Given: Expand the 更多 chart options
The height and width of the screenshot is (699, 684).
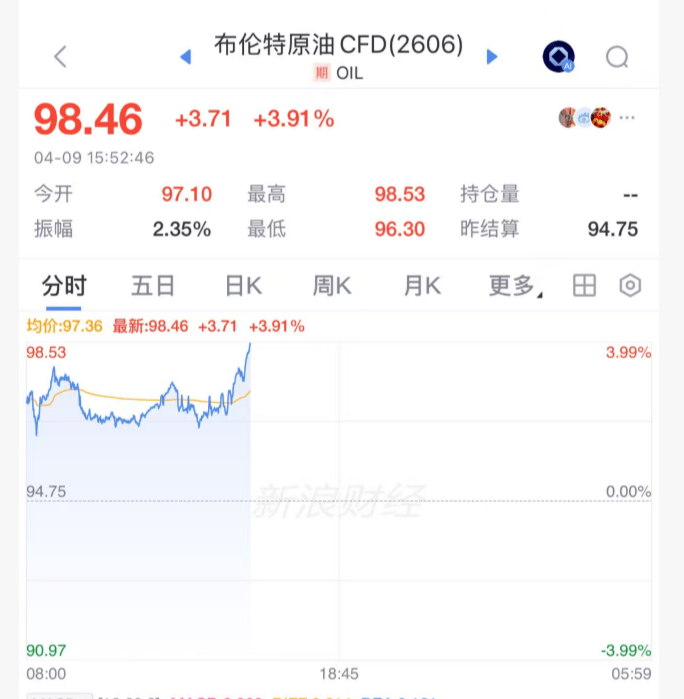Looking at the screenshot, I should [x=514, y=286].
